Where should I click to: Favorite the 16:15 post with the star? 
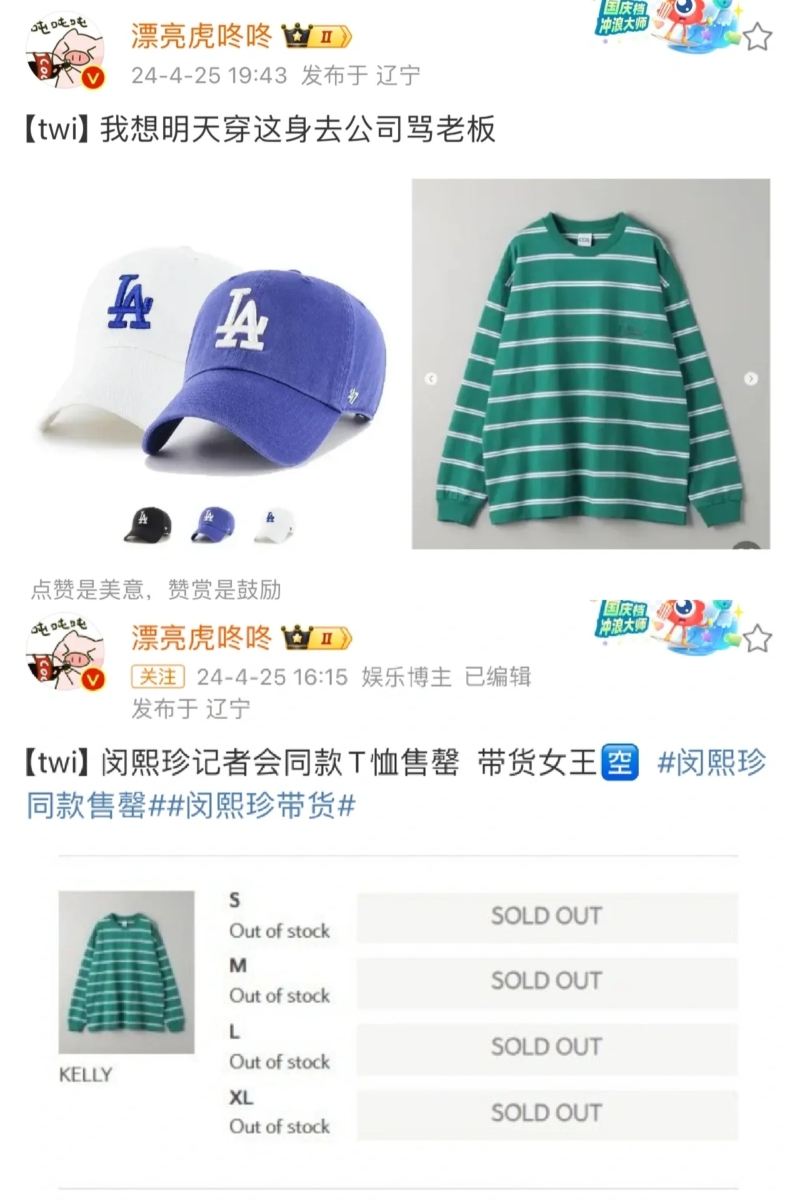pos(758,638)
